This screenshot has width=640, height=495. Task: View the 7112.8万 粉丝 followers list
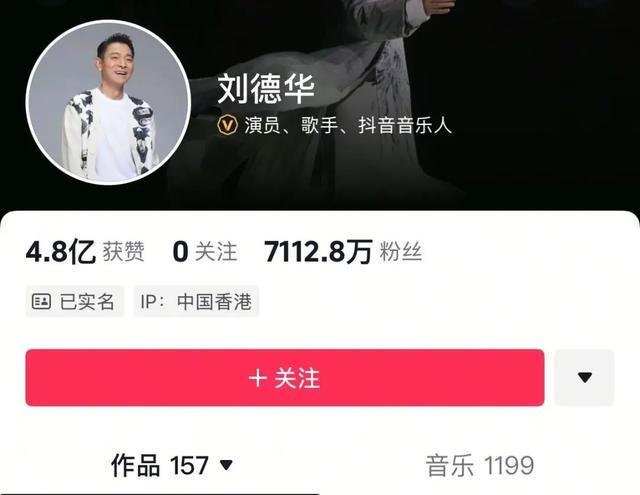343,252
